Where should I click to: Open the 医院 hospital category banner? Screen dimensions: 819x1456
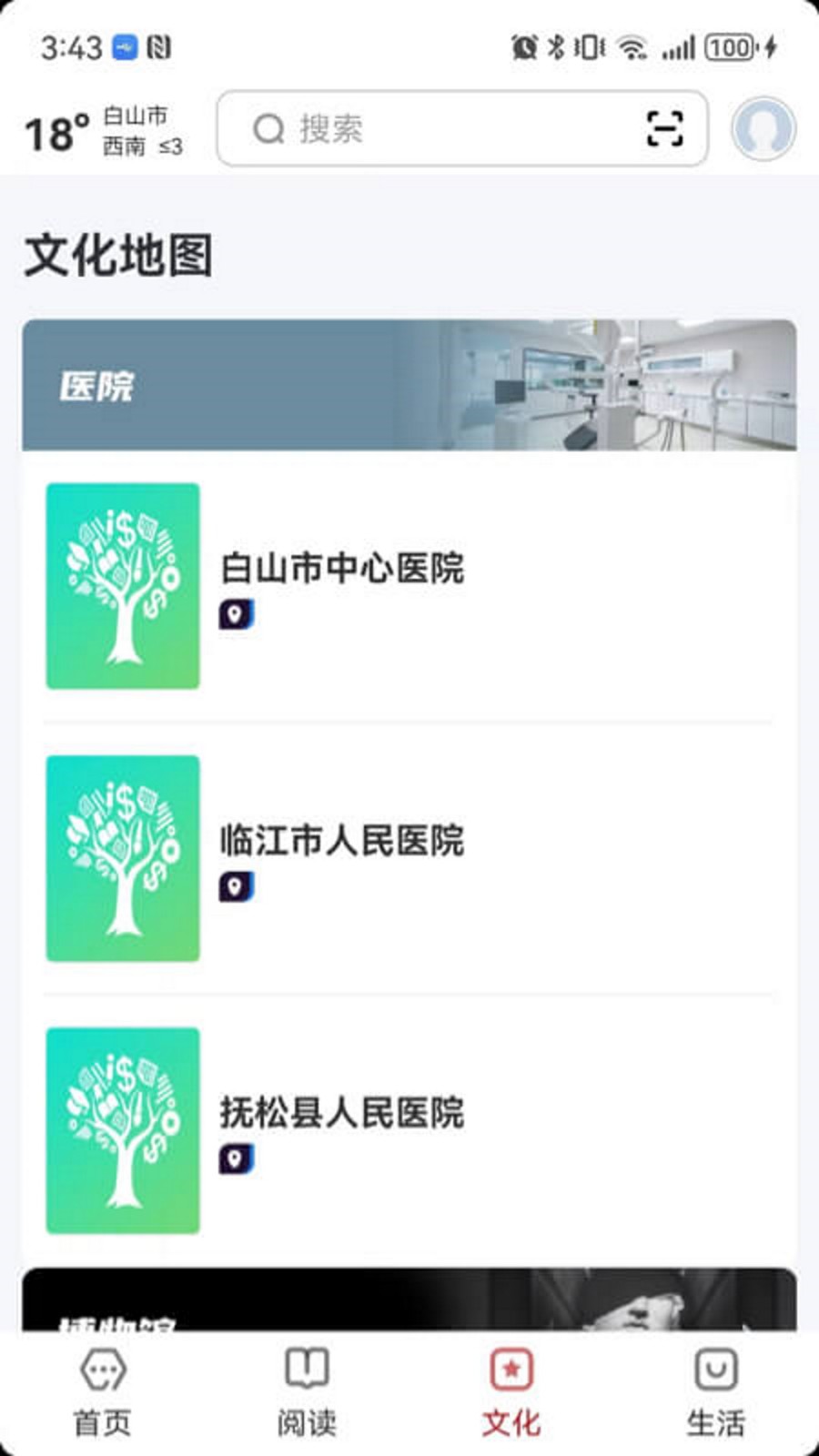(409, 384)
